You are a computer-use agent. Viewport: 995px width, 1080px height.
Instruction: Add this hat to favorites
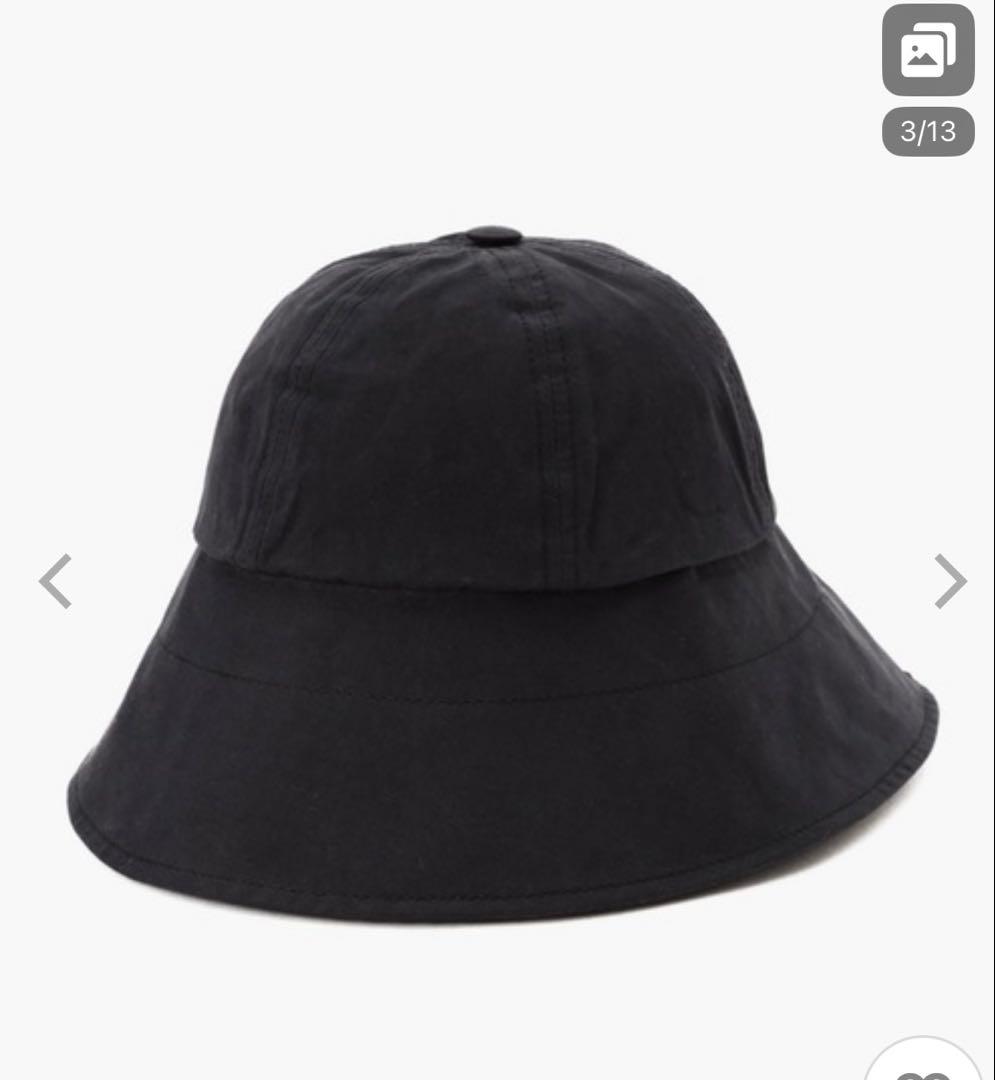point(924,1066)
